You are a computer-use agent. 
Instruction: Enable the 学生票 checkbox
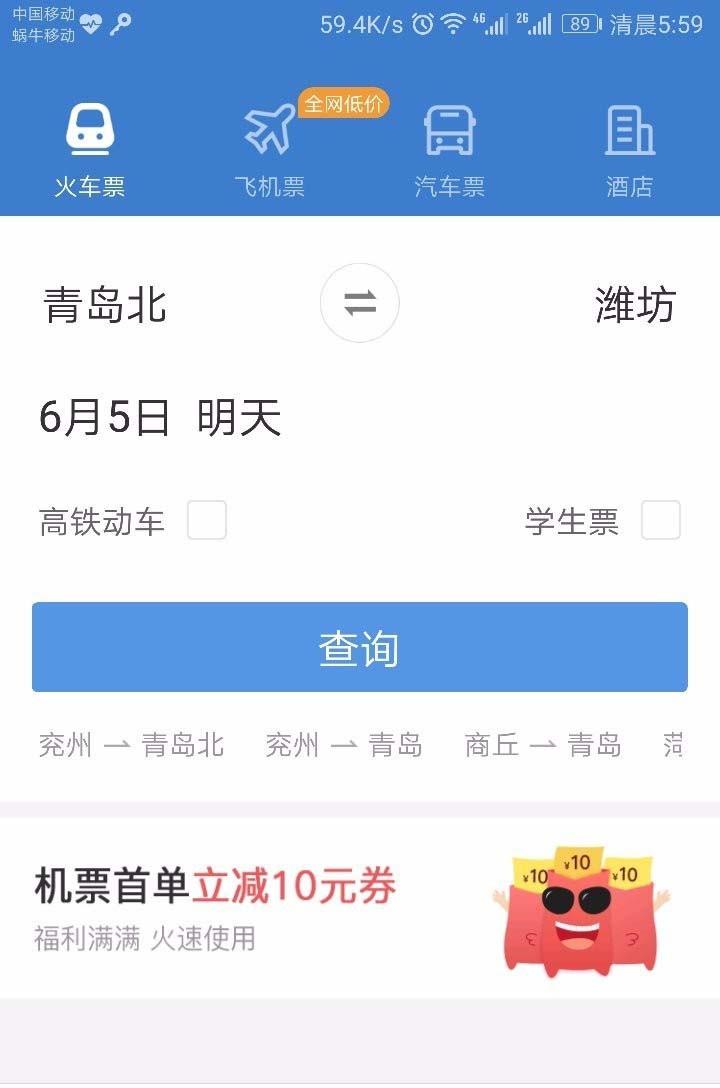(x=660, y=521)
